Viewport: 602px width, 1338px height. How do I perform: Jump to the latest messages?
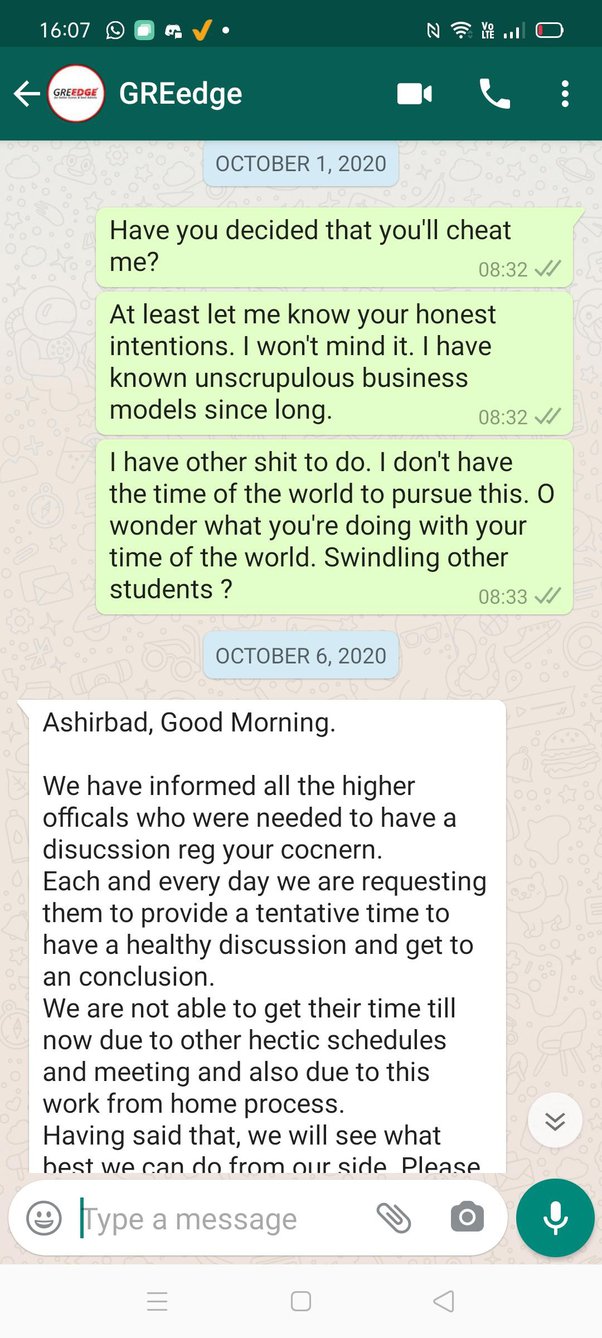tap(555, 1123)
